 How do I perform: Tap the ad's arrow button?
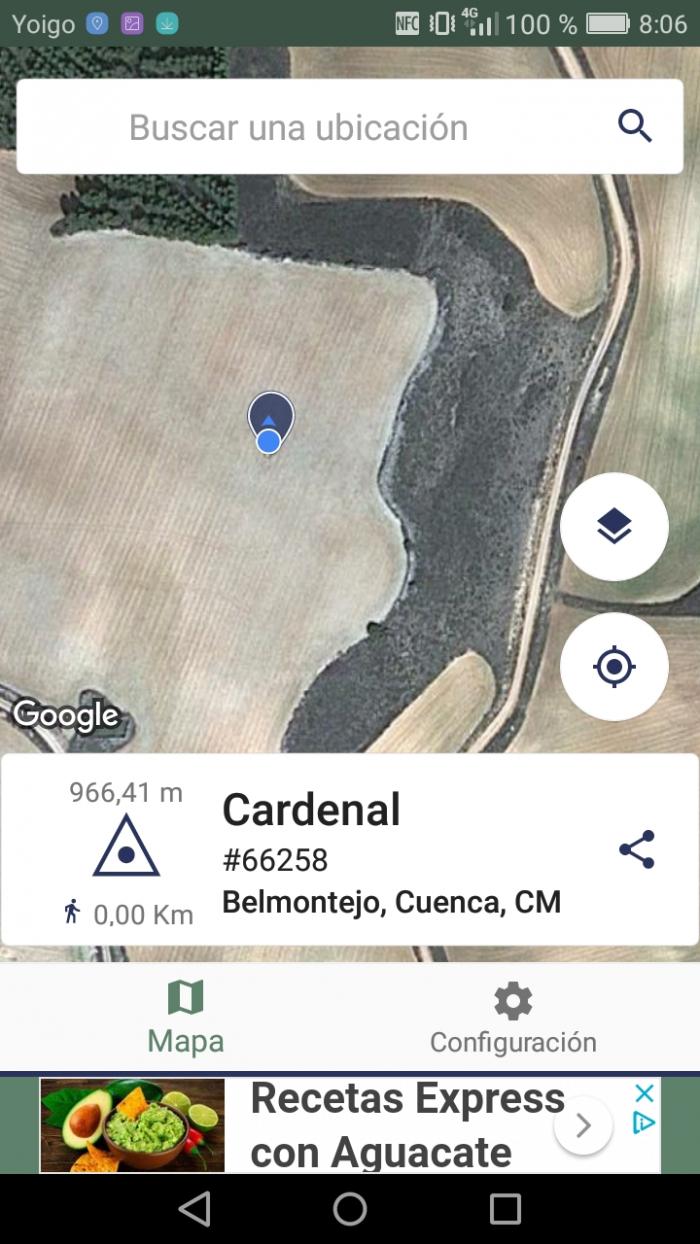pos(583,1126)
